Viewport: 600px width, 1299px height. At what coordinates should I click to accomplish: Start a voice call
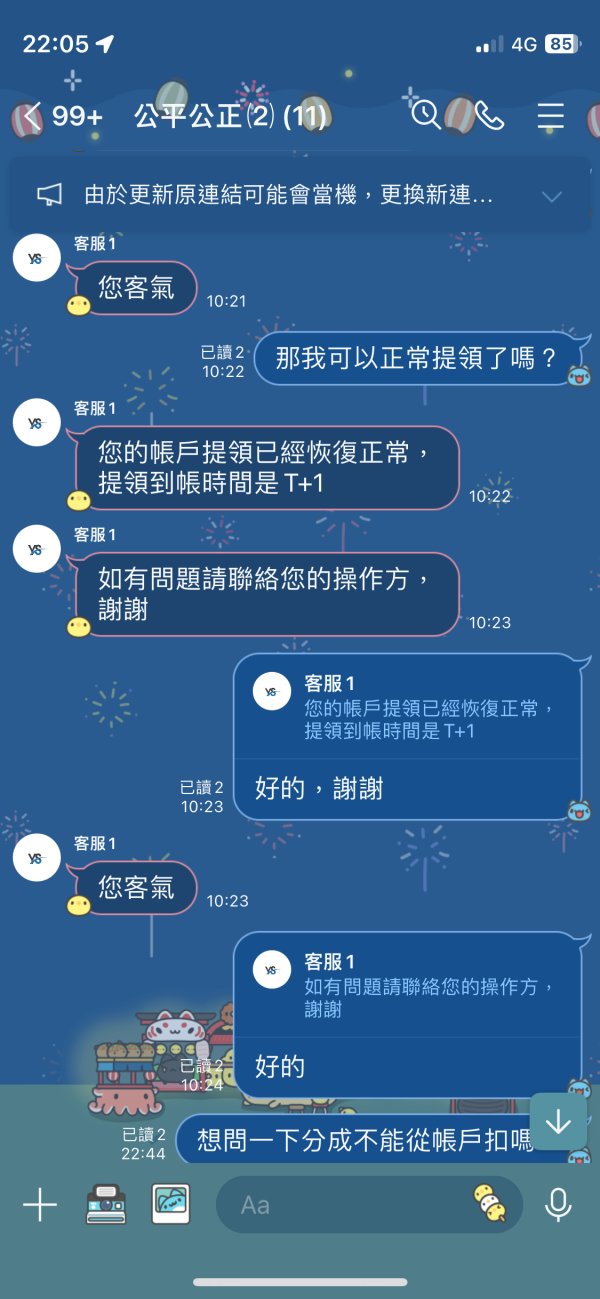(489, 116)
